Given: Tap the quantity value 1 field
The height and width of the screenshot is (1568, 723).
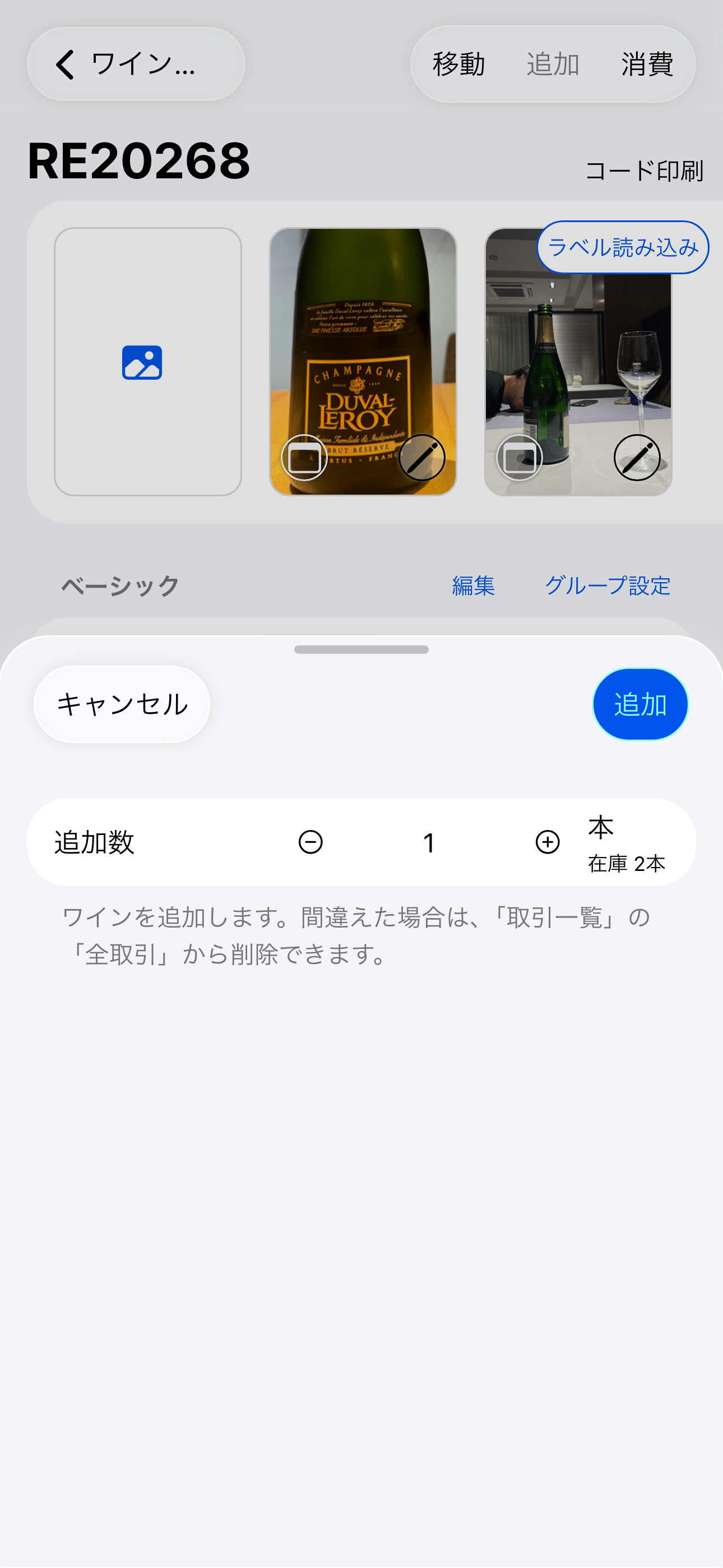Looking at the screenshot, I should click(x=429, y=842).
